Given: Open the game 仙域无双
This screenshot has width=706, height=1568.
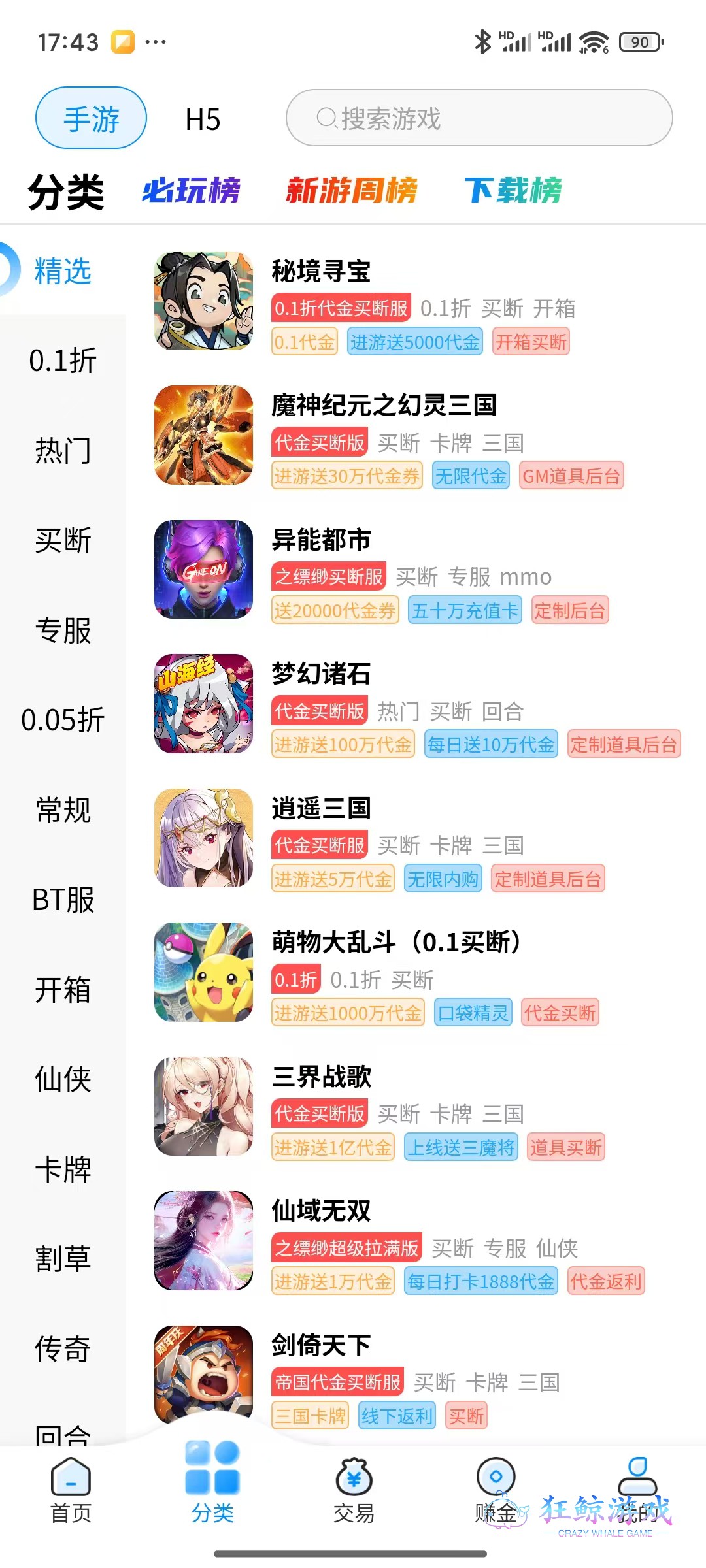Looking at the screenshot, I should pyautogui.click(x=321, y=1211).
